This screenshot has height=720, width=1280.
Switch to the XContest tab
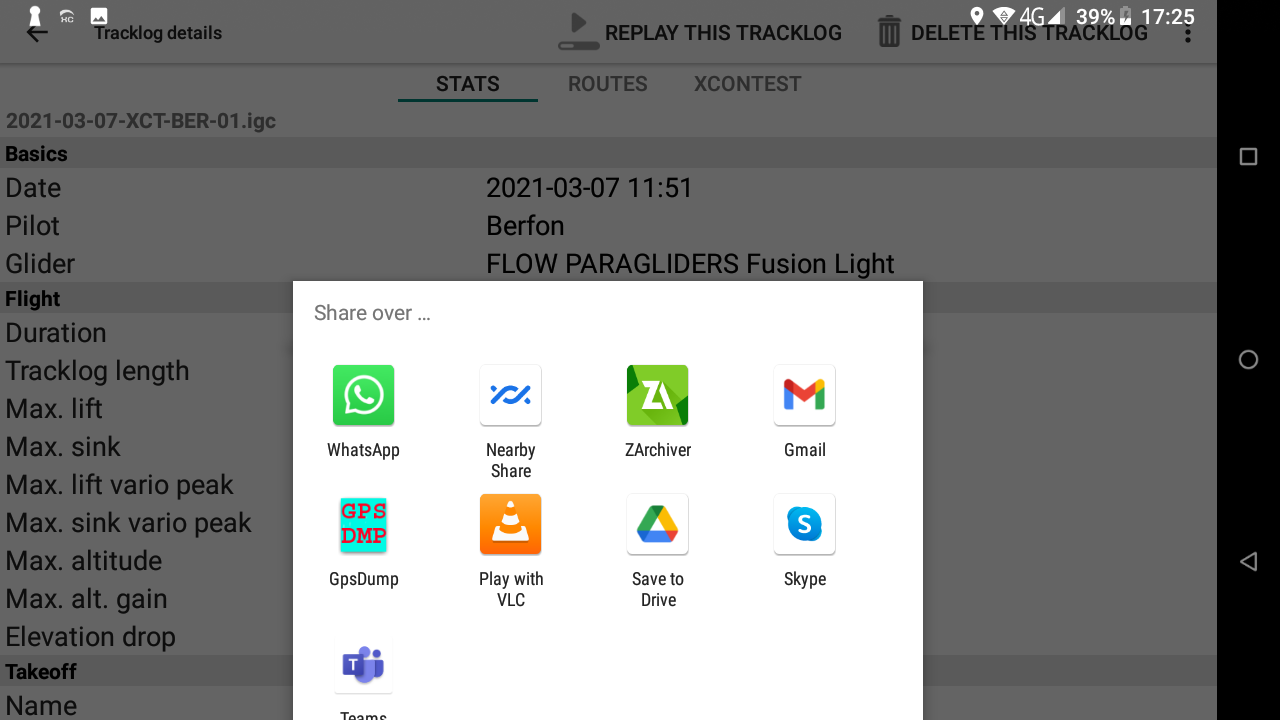pyautogui.click(x=748, y=84)
